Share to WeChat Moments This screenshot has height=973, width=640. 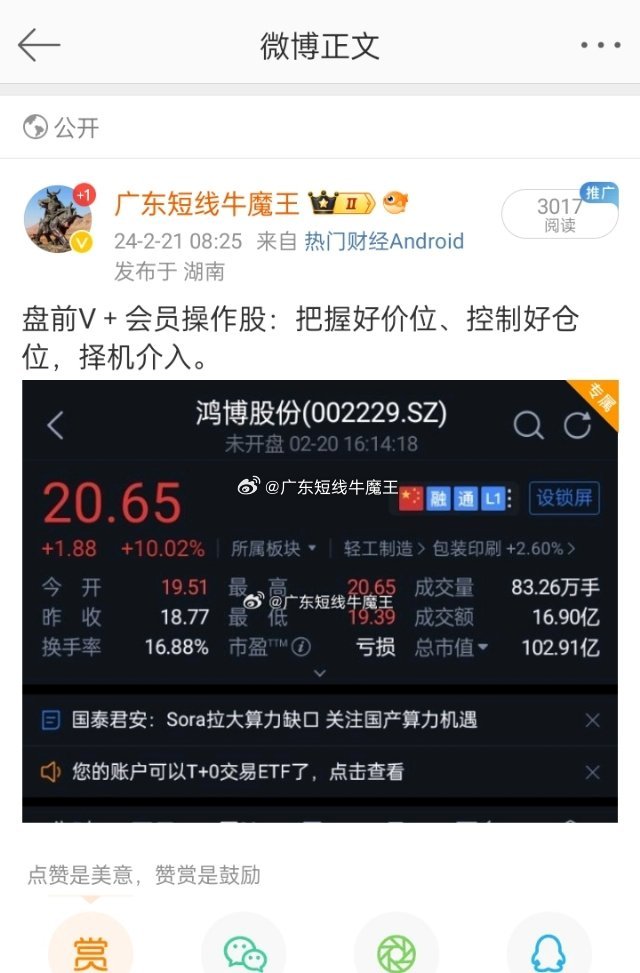pyautogui.click(x=396, y=951)
